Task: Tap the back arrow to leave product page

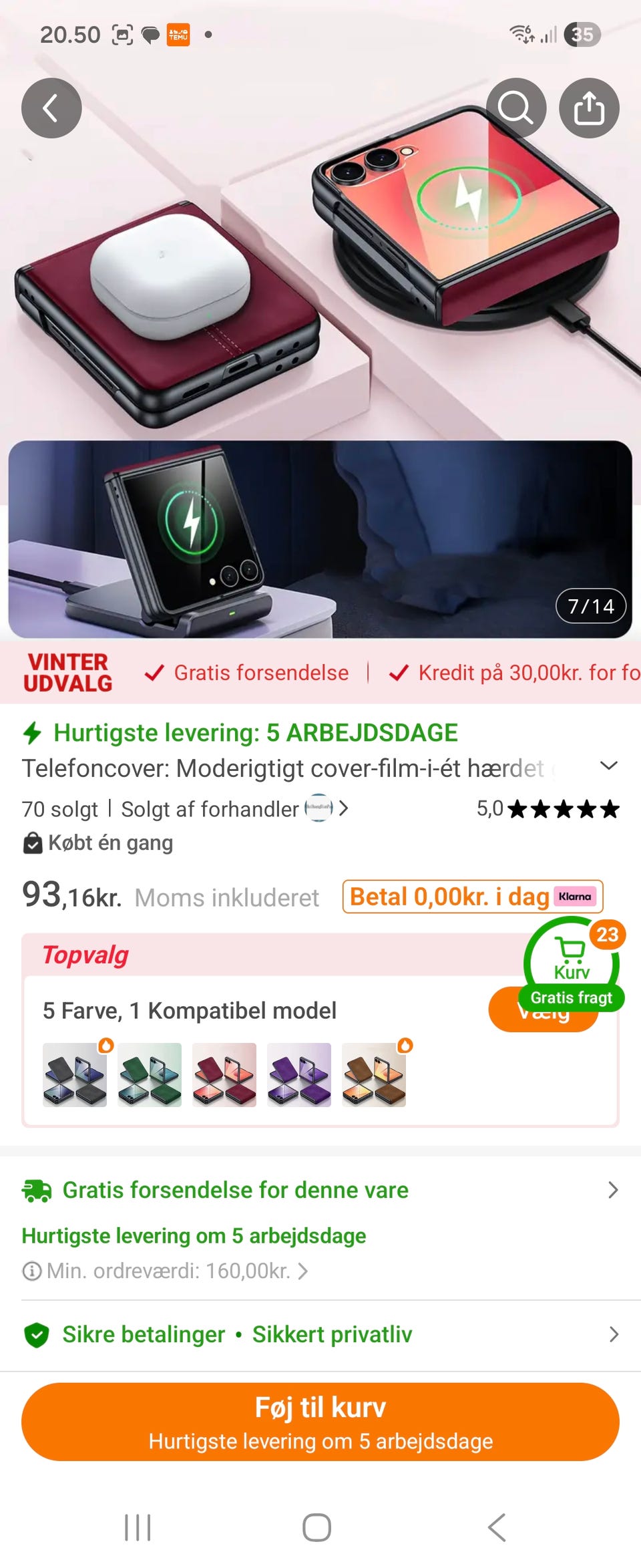Action: pos(51,108)
